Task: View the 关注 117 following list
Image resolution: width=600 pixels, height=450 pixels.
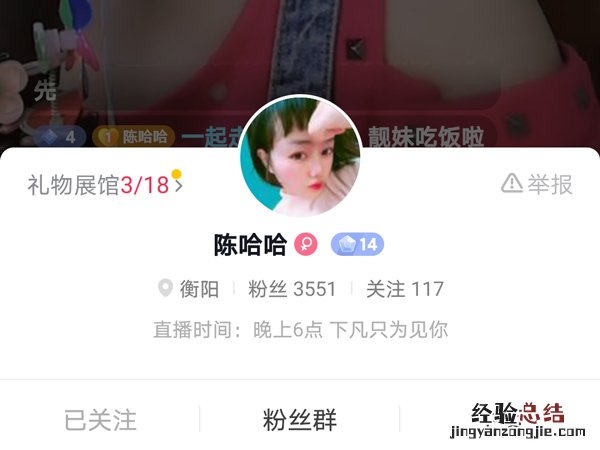Action: click(x=404, y=290)
